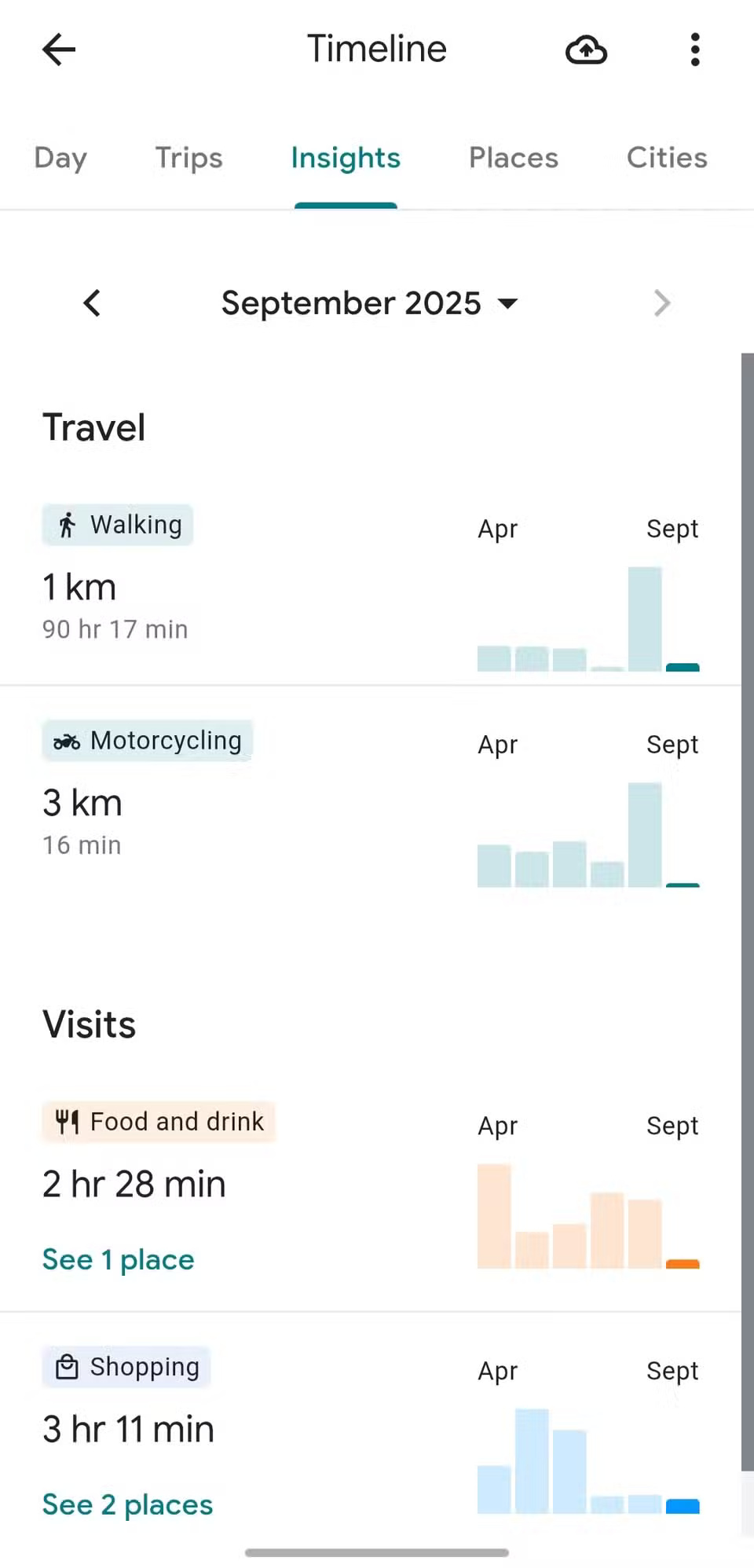This screenshot has height=1568, width=754.
Task: Select the Motorcycling activity icon
Action: pyautogui.click(x=66, y=740)
